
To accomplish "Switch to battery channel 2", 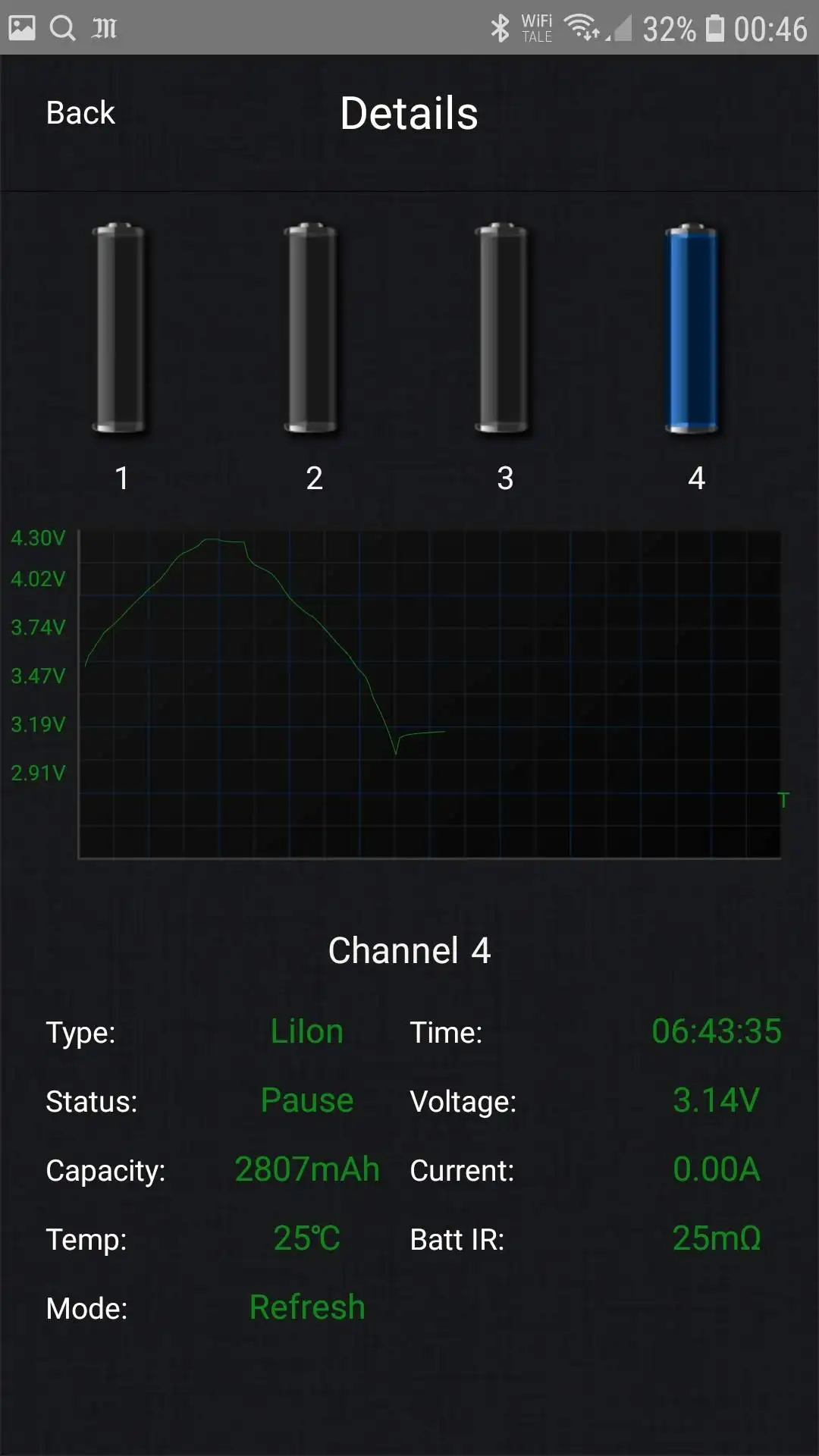I will click(312, 328).
